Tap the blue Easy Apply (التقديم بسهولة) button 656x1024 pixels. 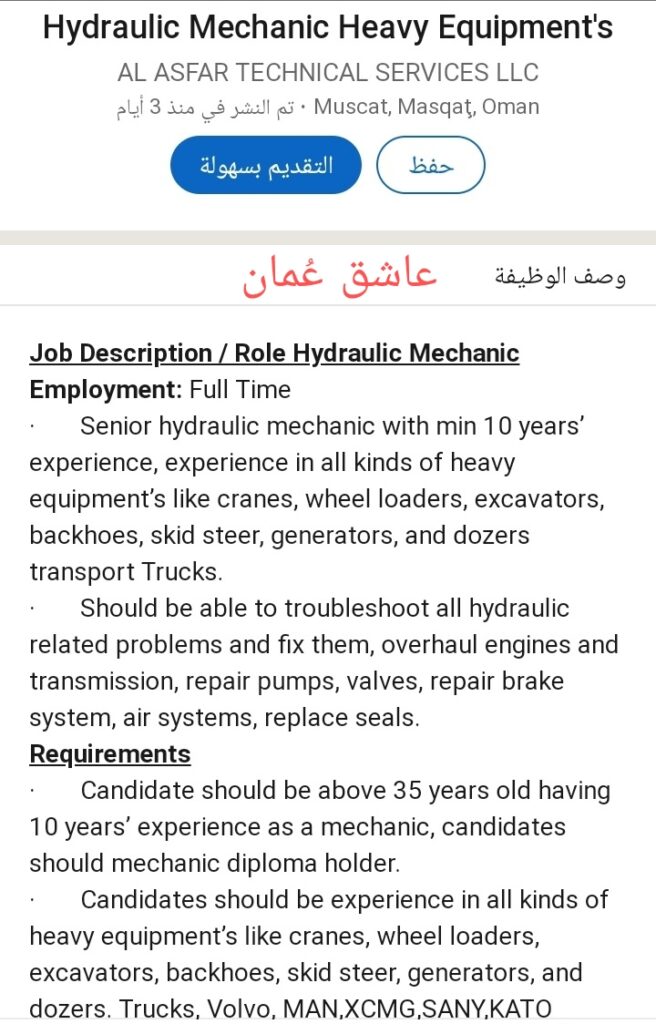pyautogui.click(x=265, y=165)
